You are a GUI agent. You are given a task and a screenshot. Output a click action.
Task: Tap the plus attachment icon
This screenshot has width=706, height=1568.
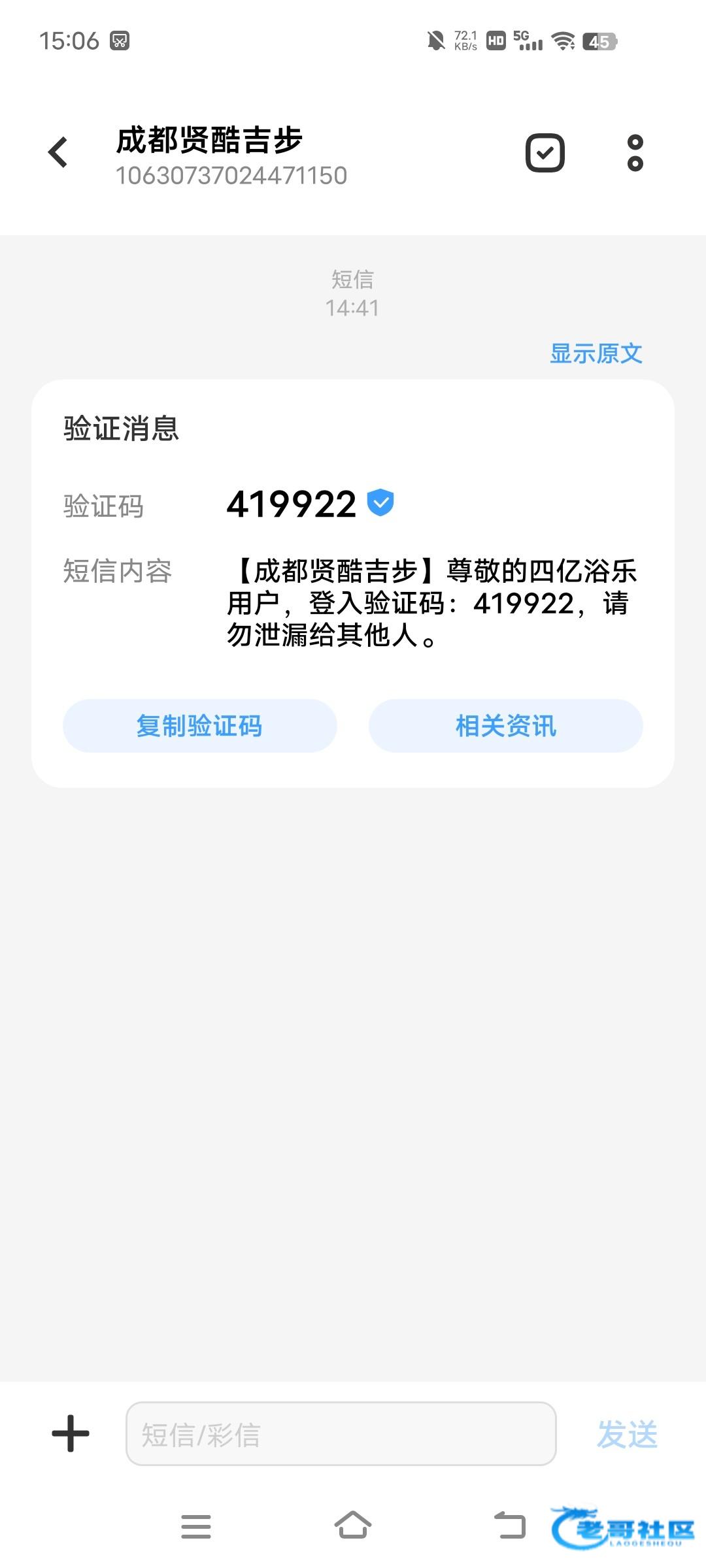pyautogui.click(x=71, y=1434)
